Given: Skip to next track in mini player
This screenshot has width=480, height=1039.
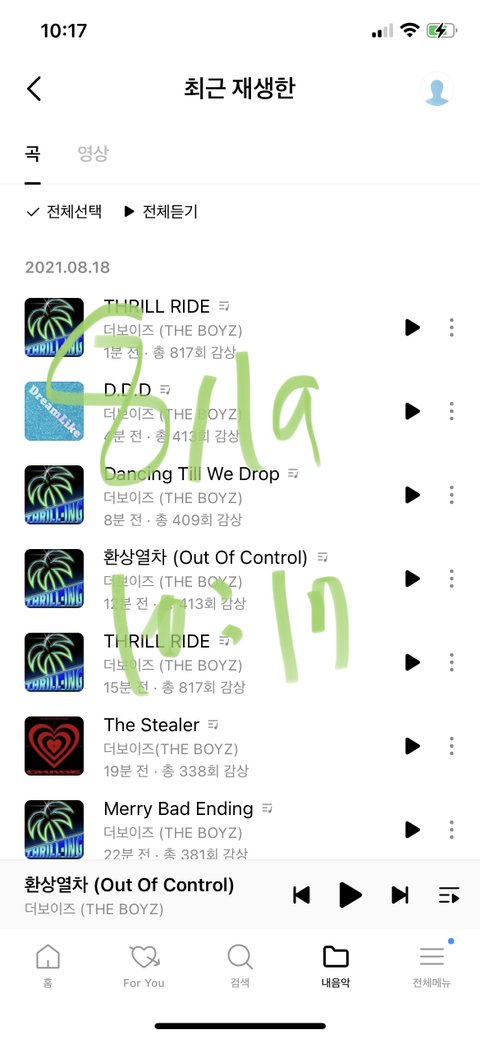Looking at the screenshot, I should pos(400,895).
